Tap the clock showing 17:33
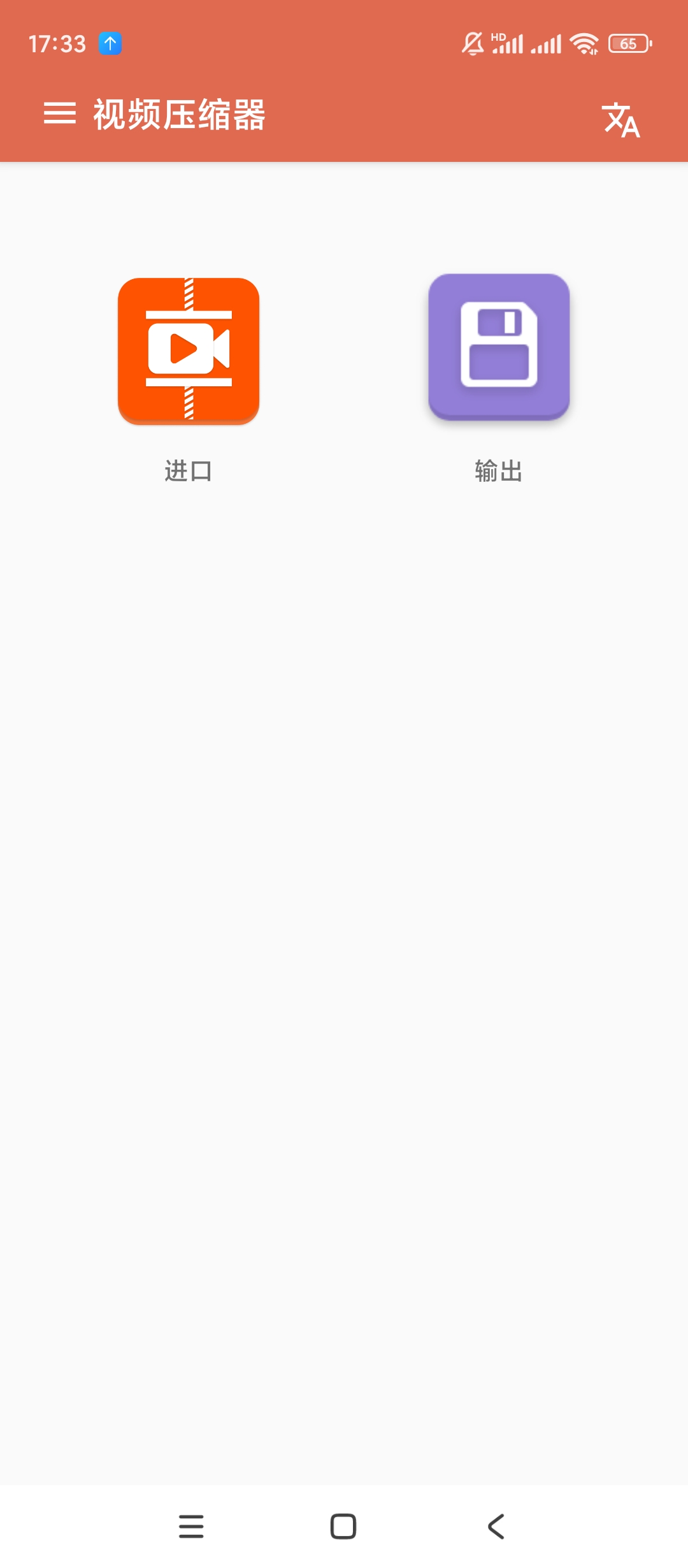The height and width of the screenshot is (1568, 688). coord(56,43)
